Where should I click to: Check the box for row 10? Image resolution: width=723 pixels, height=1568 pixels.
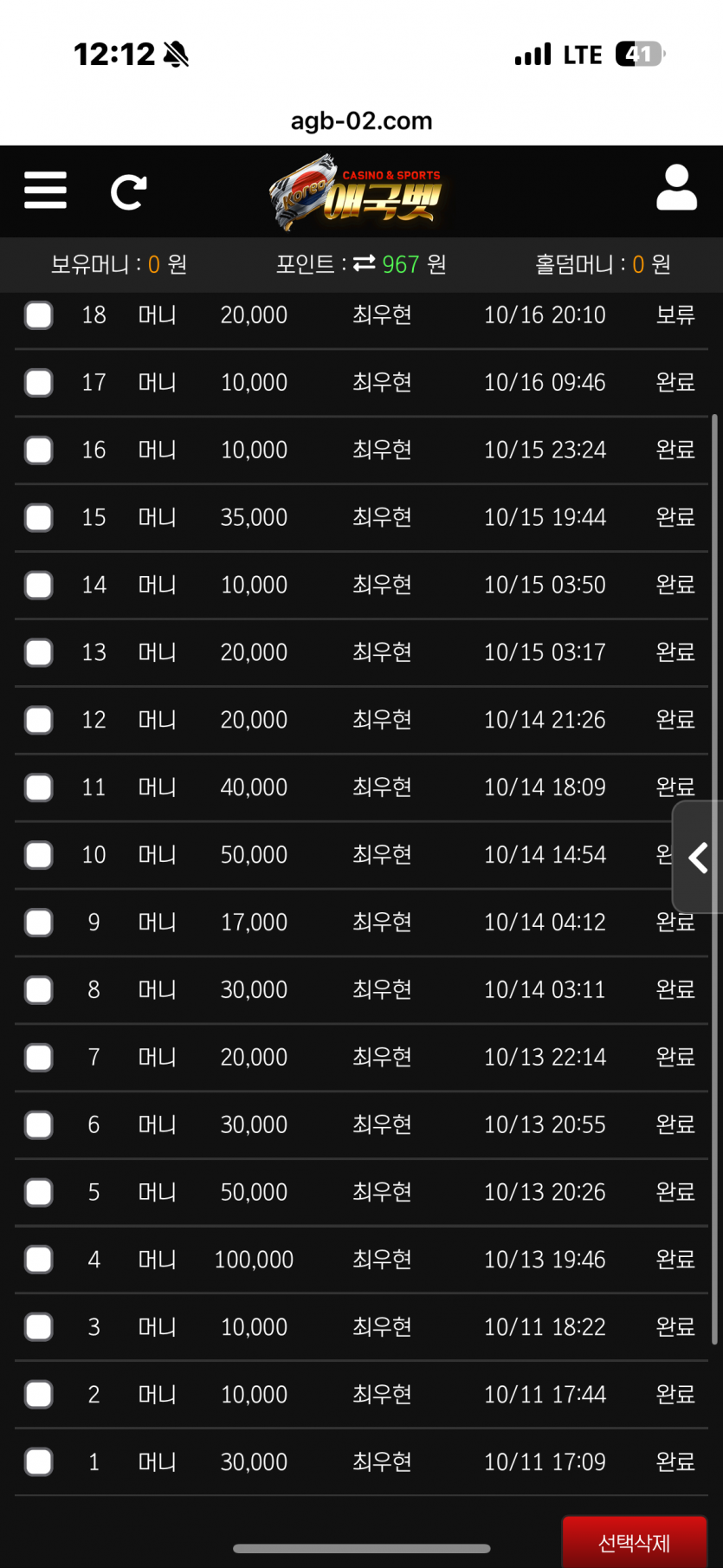(39, 856)
